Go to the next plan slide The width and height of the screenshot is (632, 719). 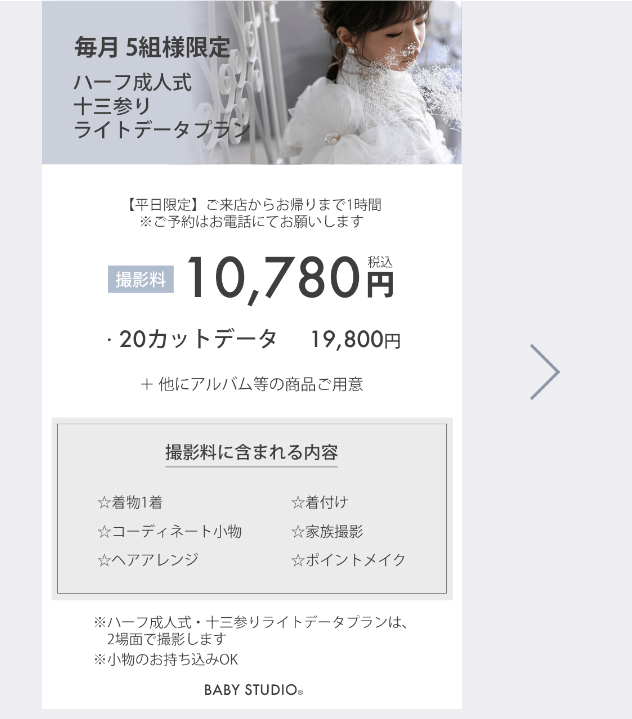(x=544, y=372)
